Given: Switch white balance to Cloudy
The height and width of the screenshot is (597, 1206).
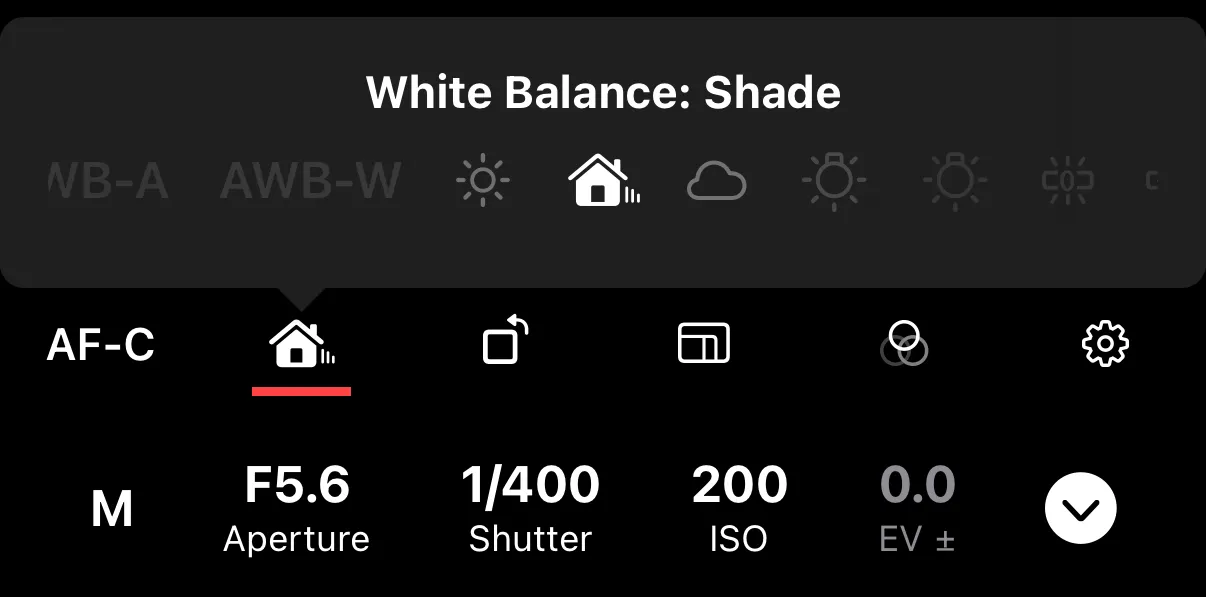Looking at the screenshot, I should [717, 182].
